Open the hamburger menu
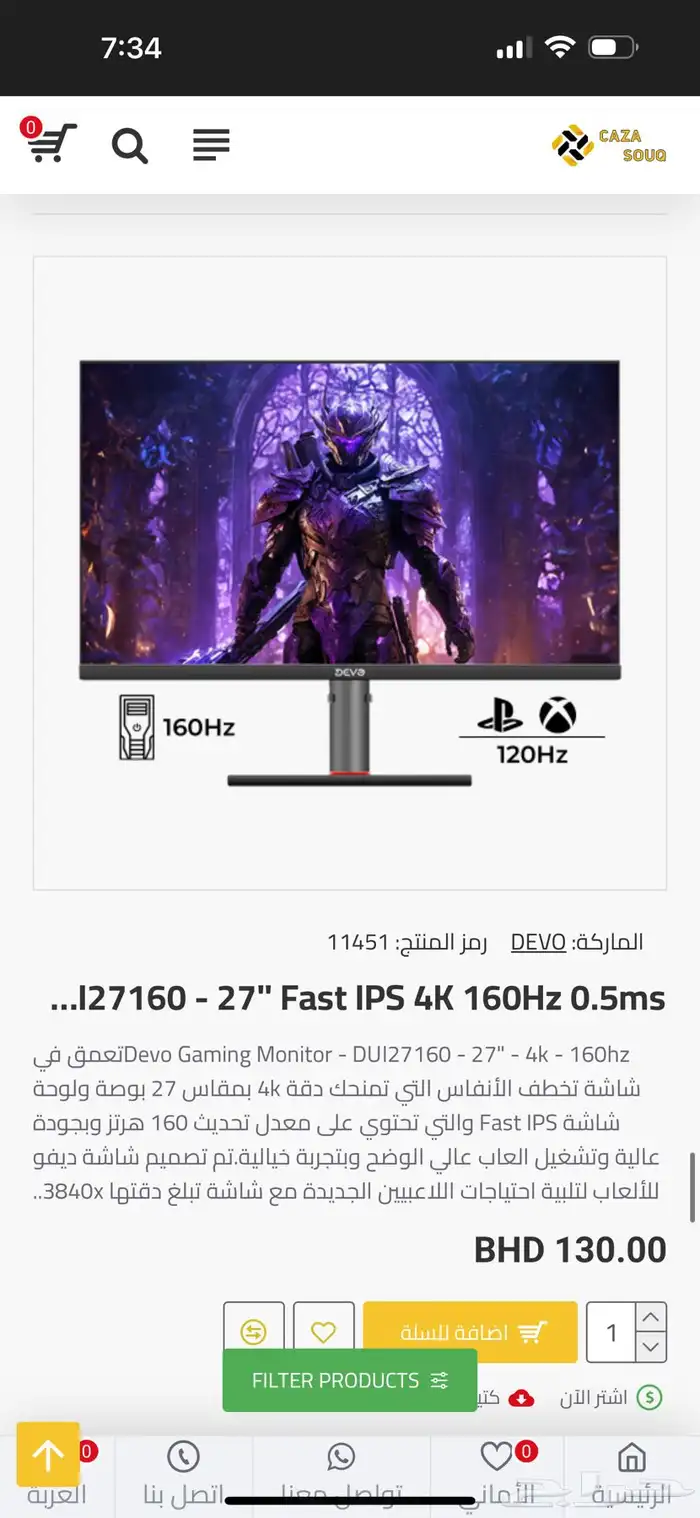The image size is (700, 1518). (211, 146)
